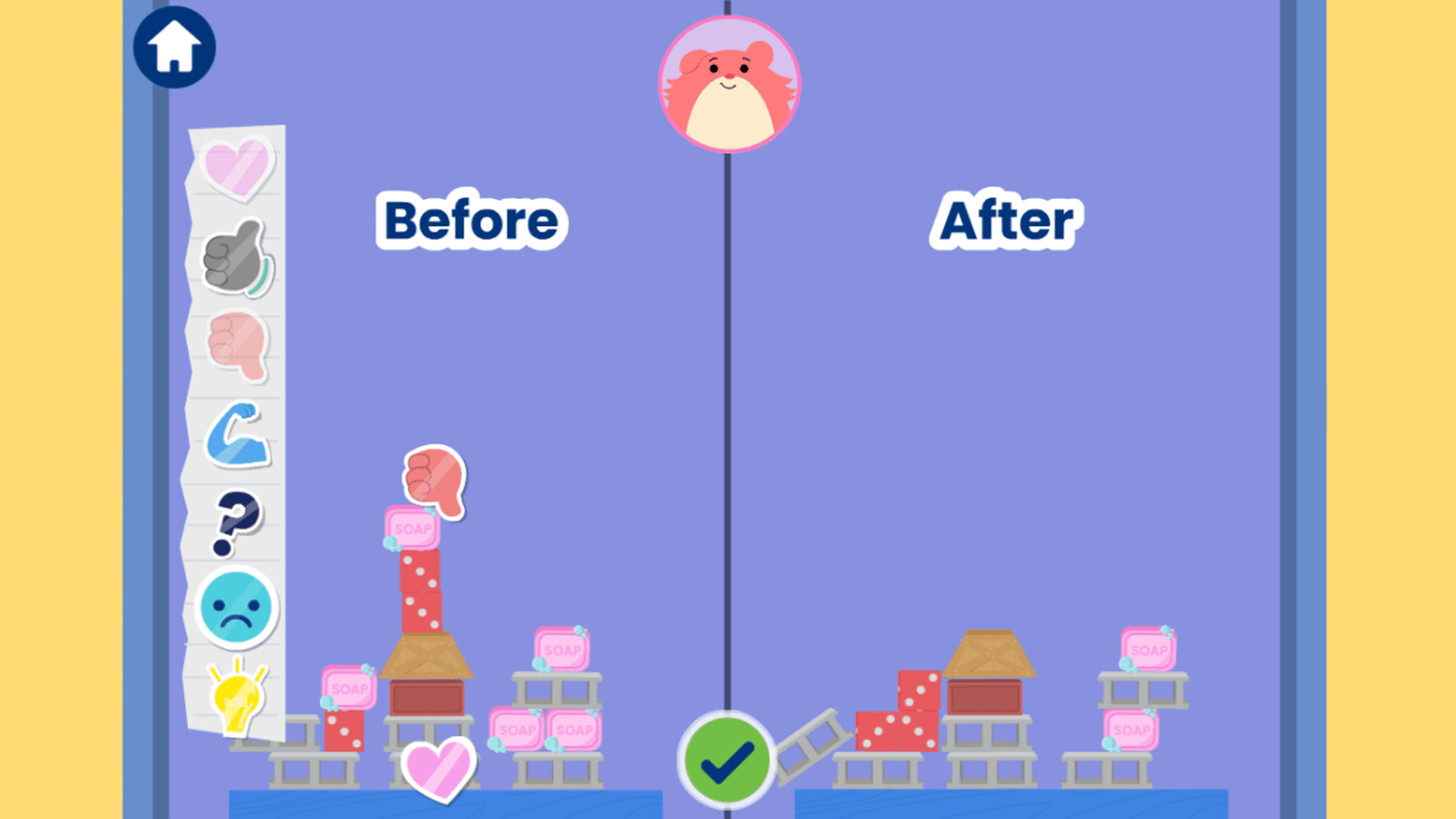Tap the pink hamster character avatar
The width and height of the screenshot is (1456, 819).
click(x=729, y=84)
